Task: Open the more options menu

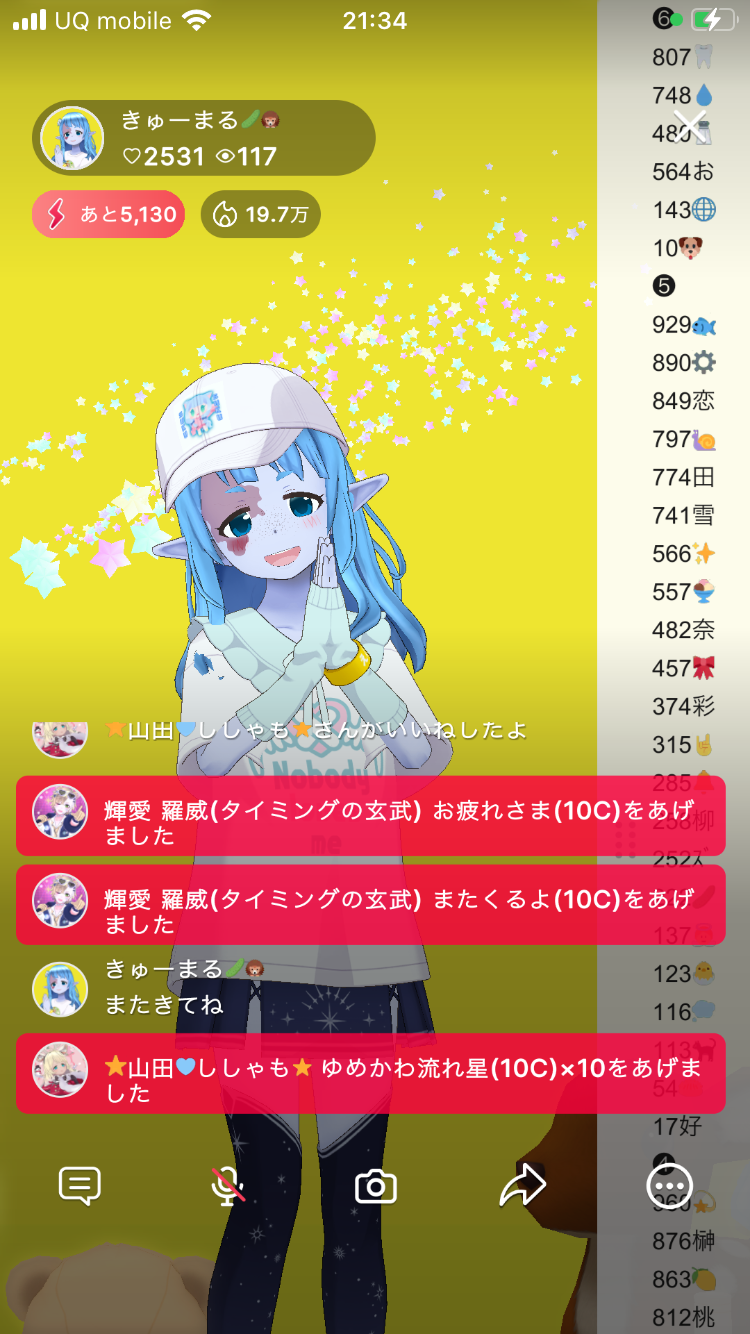Action: click(669, 1187)
